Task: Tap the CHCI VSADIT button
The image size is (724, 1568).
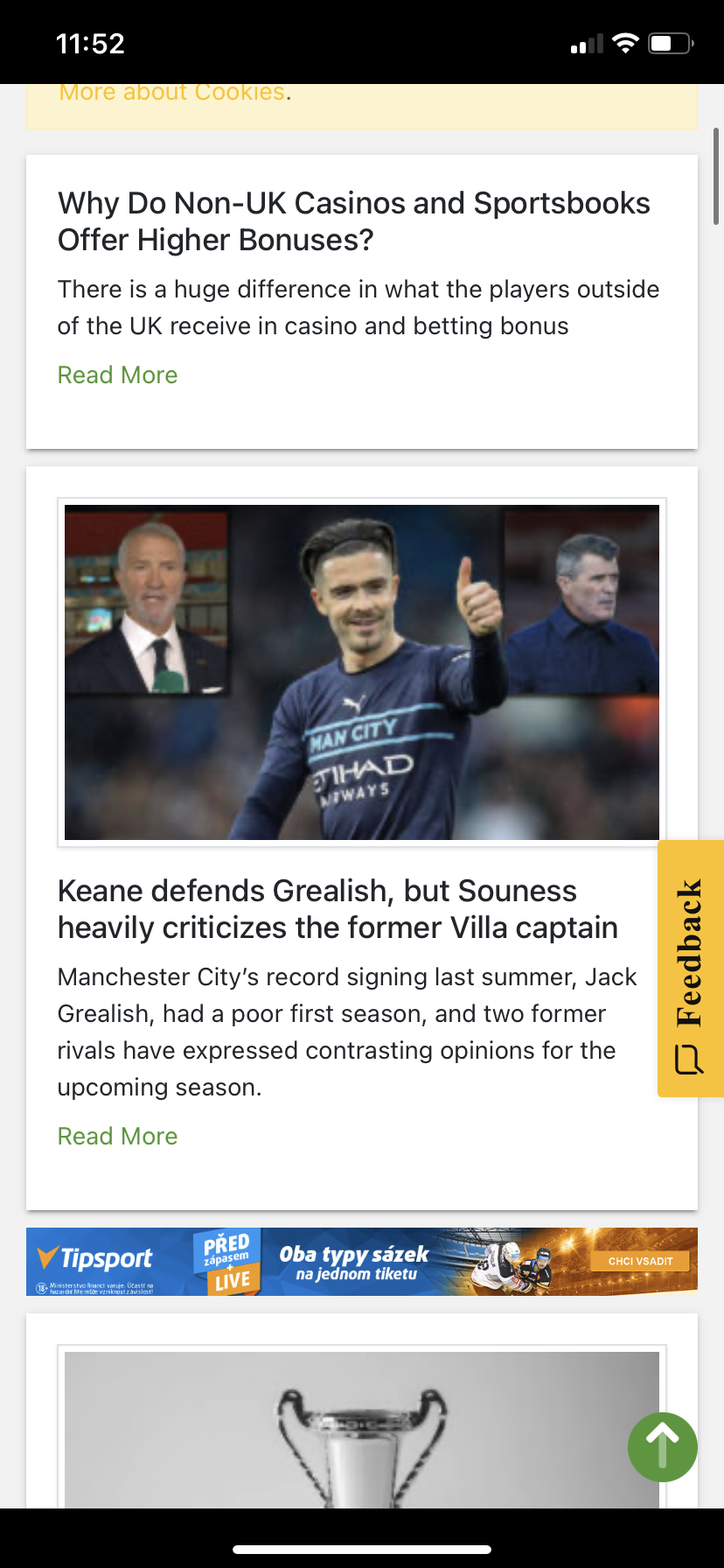Action: [x=640, y=1261]
